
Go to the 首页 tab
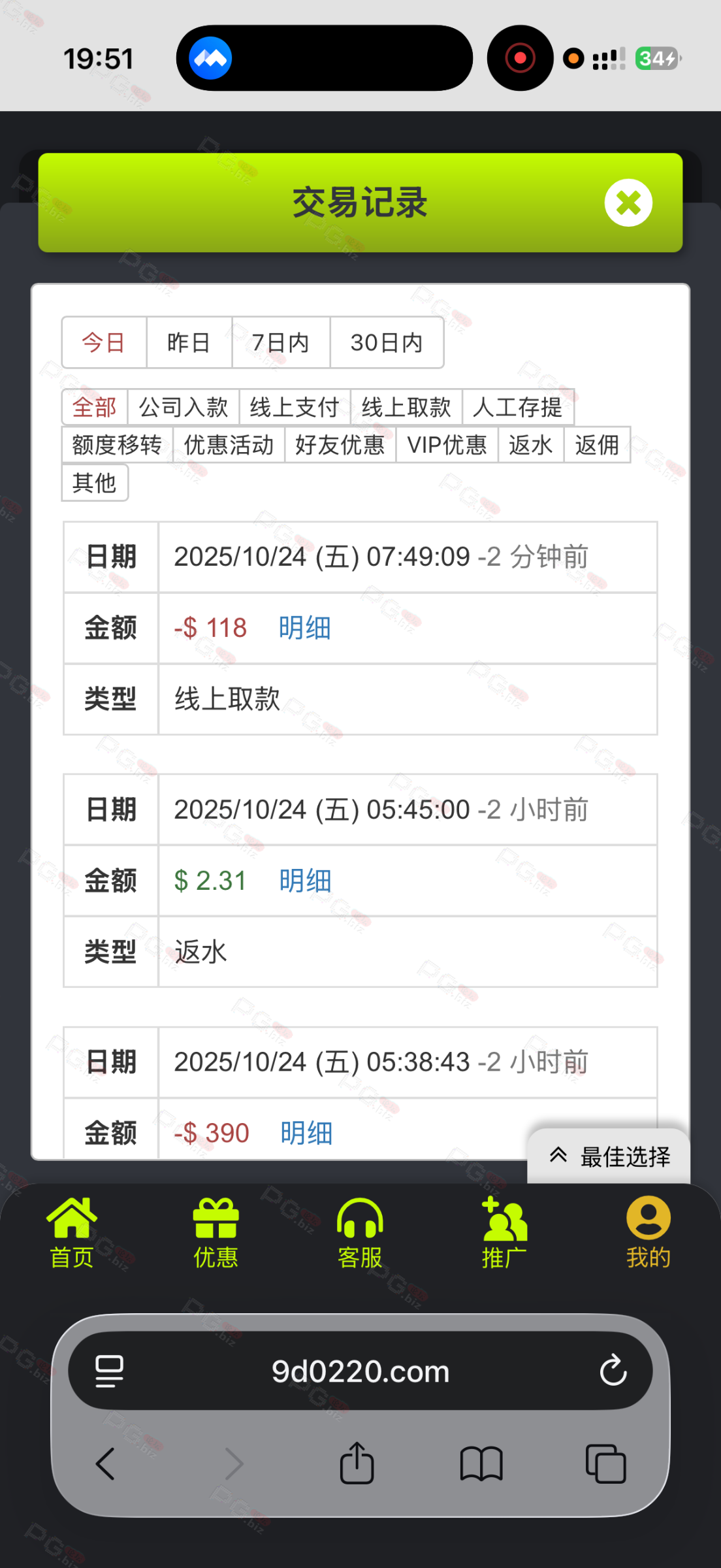(x=72, y=1232)
